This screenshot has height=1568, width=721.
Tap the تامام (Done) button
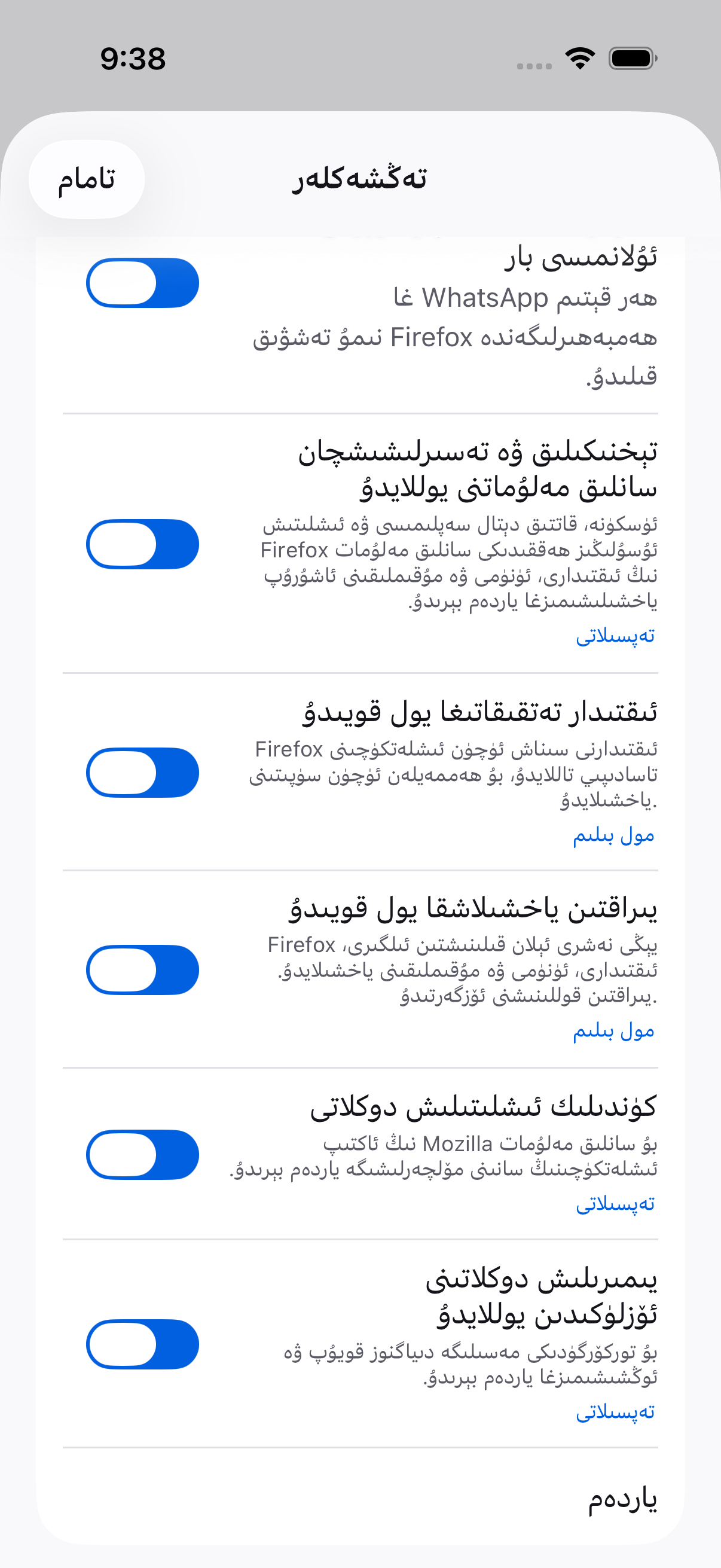pyautogui.click(x=87, y=179)
